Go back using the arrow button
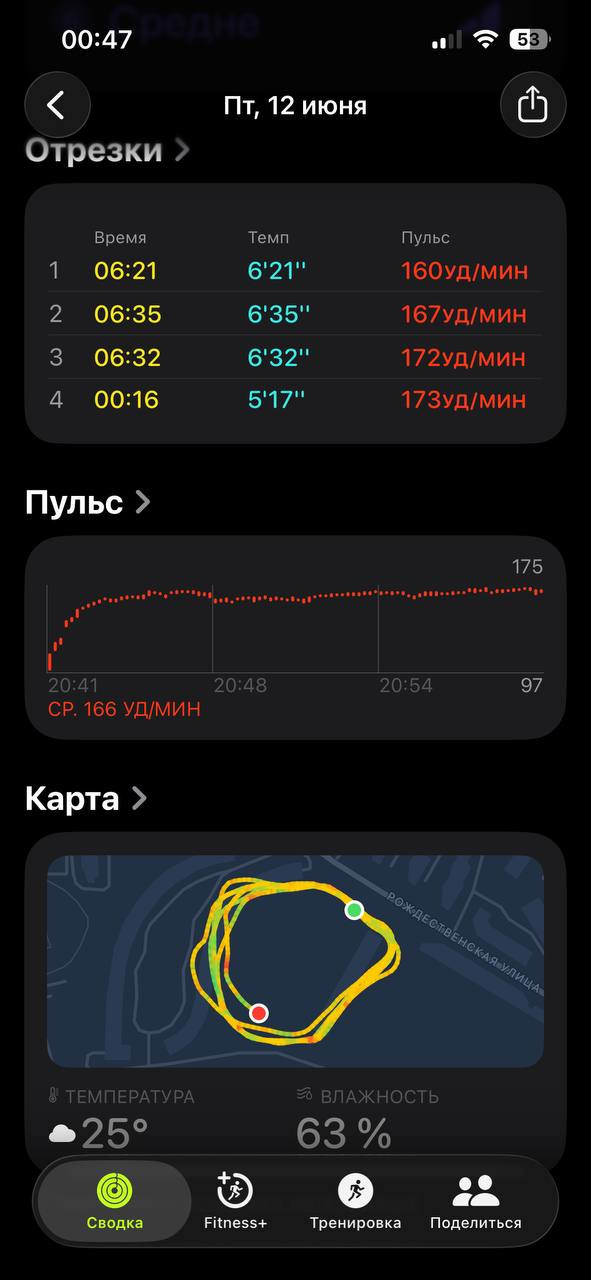591x1280 pixels. (57, 105)
